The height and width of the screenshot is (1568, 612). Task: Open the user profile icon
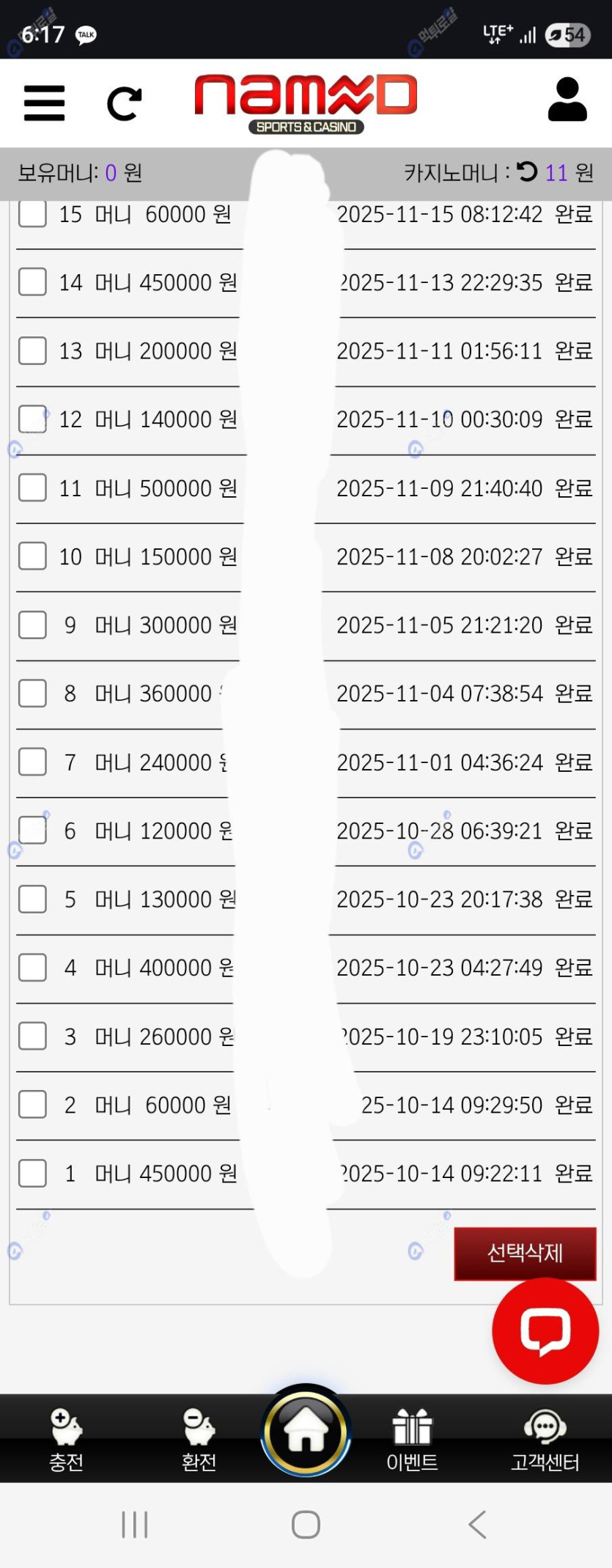pyautogui.click(x=567, y=100)
